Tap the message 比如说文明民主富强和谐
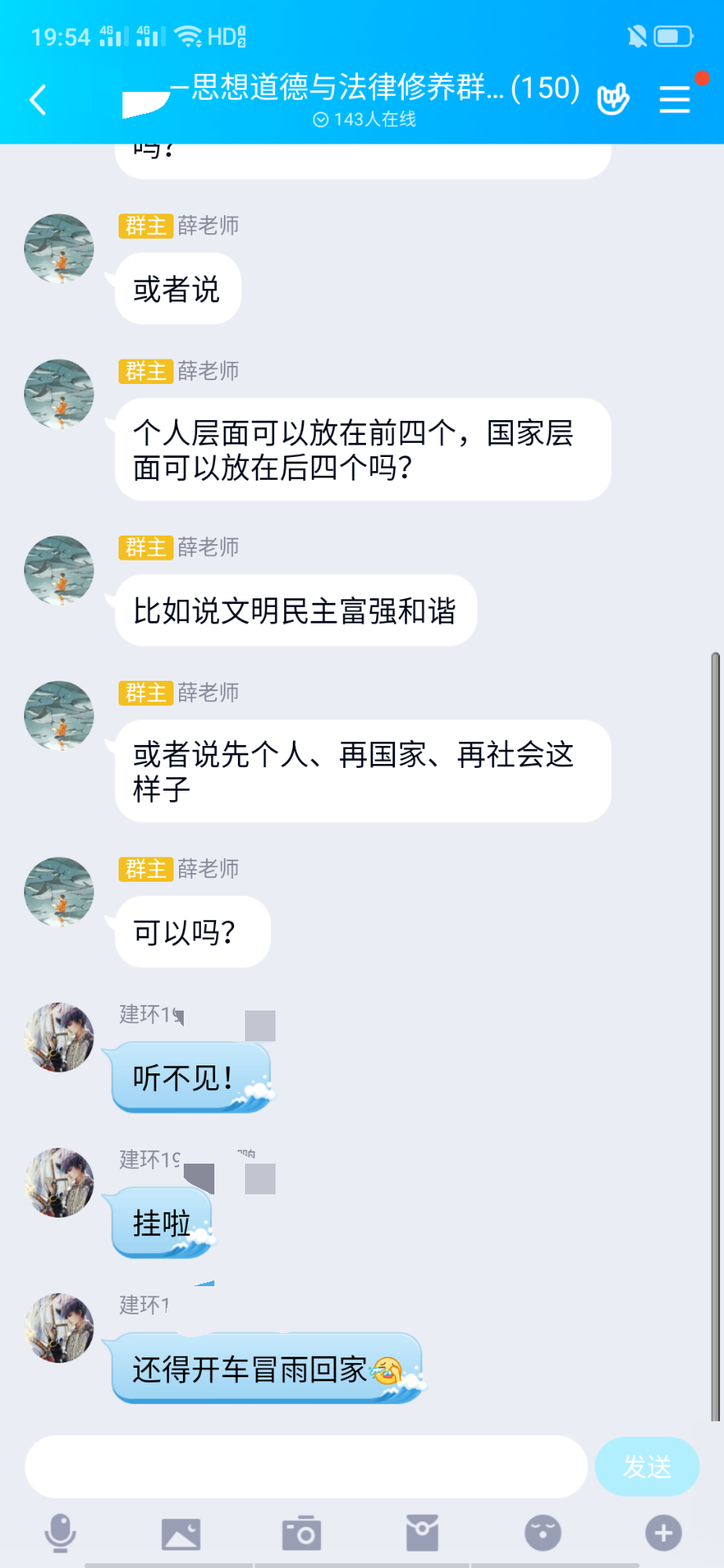 [x=296, y=610]
